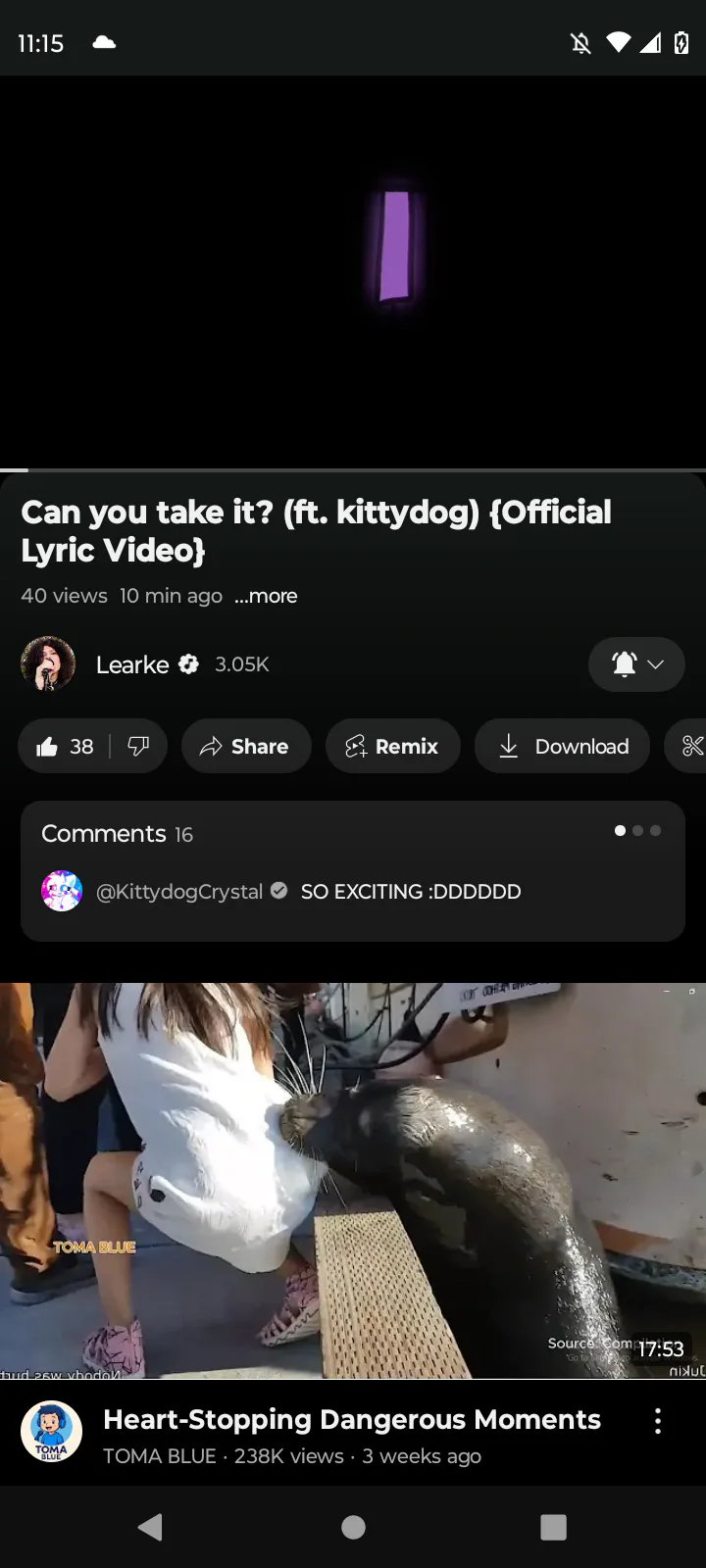Go to the home screen
Screen dimensions: 706x1568
click(x=353, y=1527)
